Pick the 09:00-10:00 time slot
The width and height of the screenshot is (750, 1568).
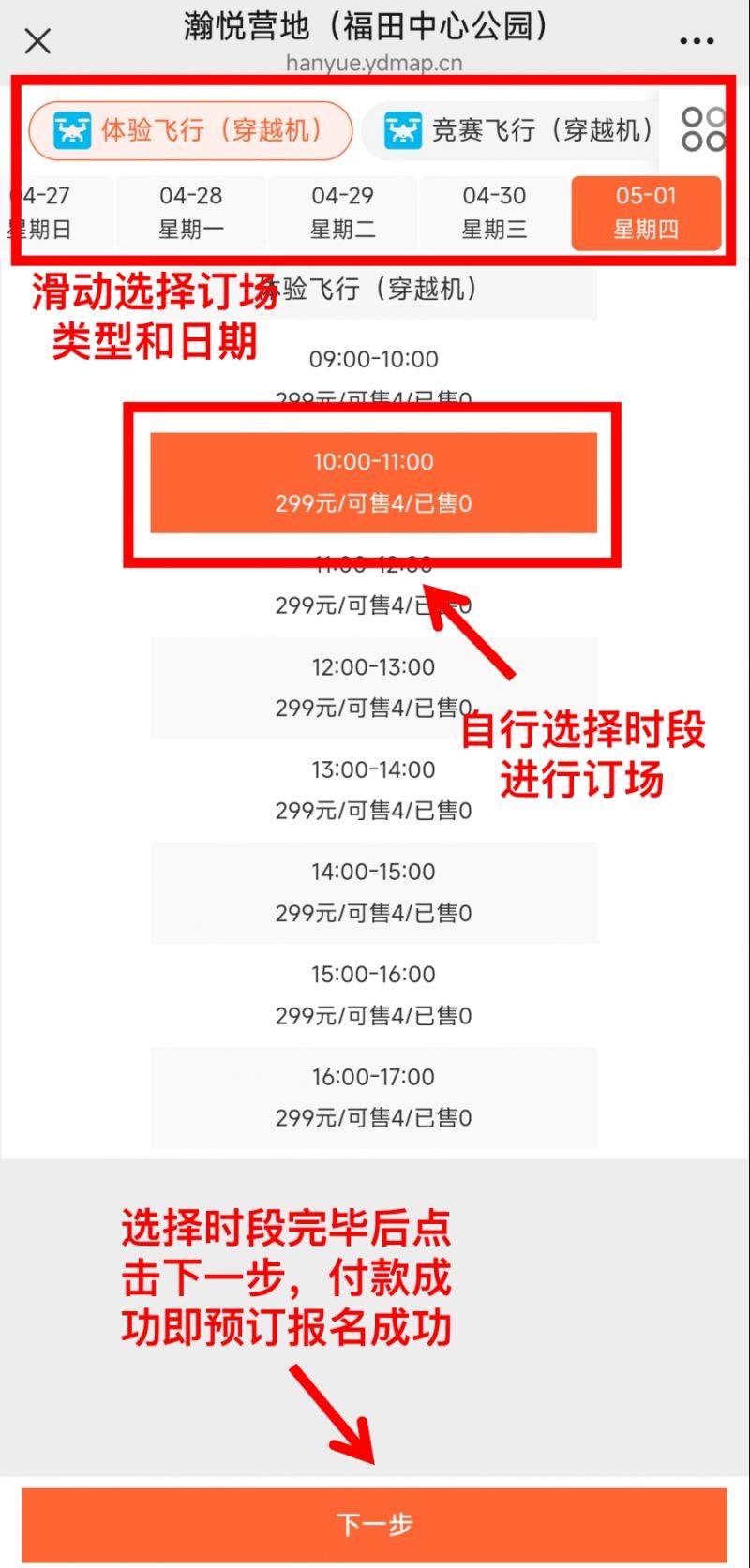pos(374,379)
